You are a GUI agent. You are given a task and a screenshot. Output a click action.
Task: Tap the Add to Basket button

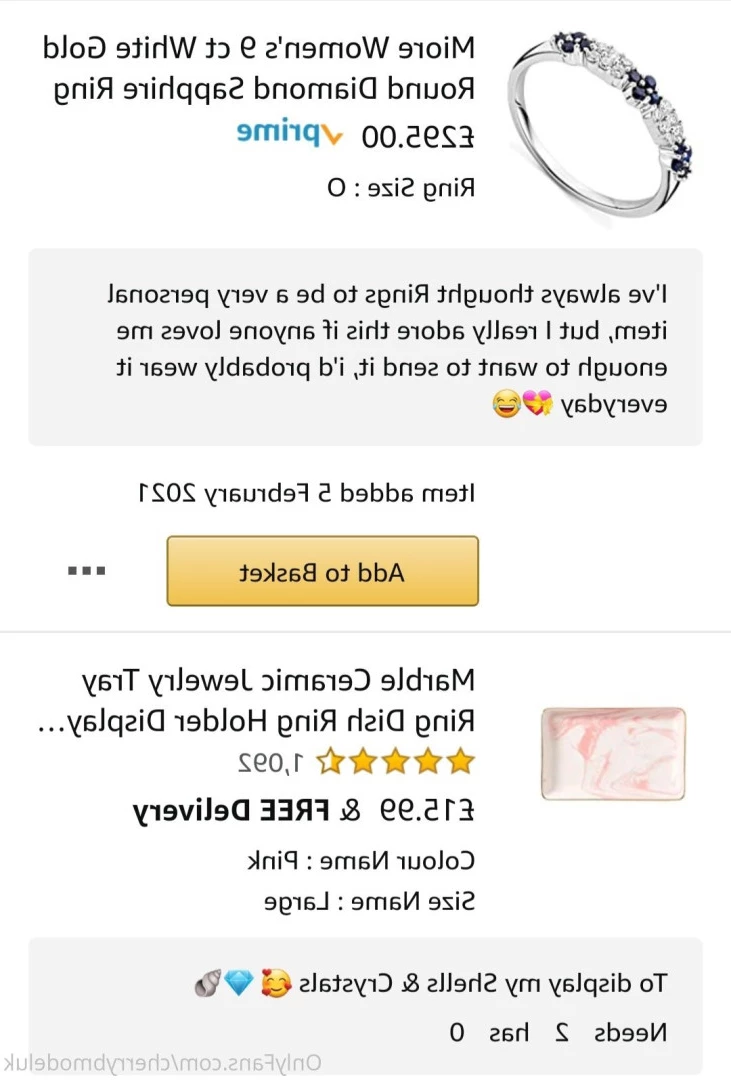coord(322,572)
